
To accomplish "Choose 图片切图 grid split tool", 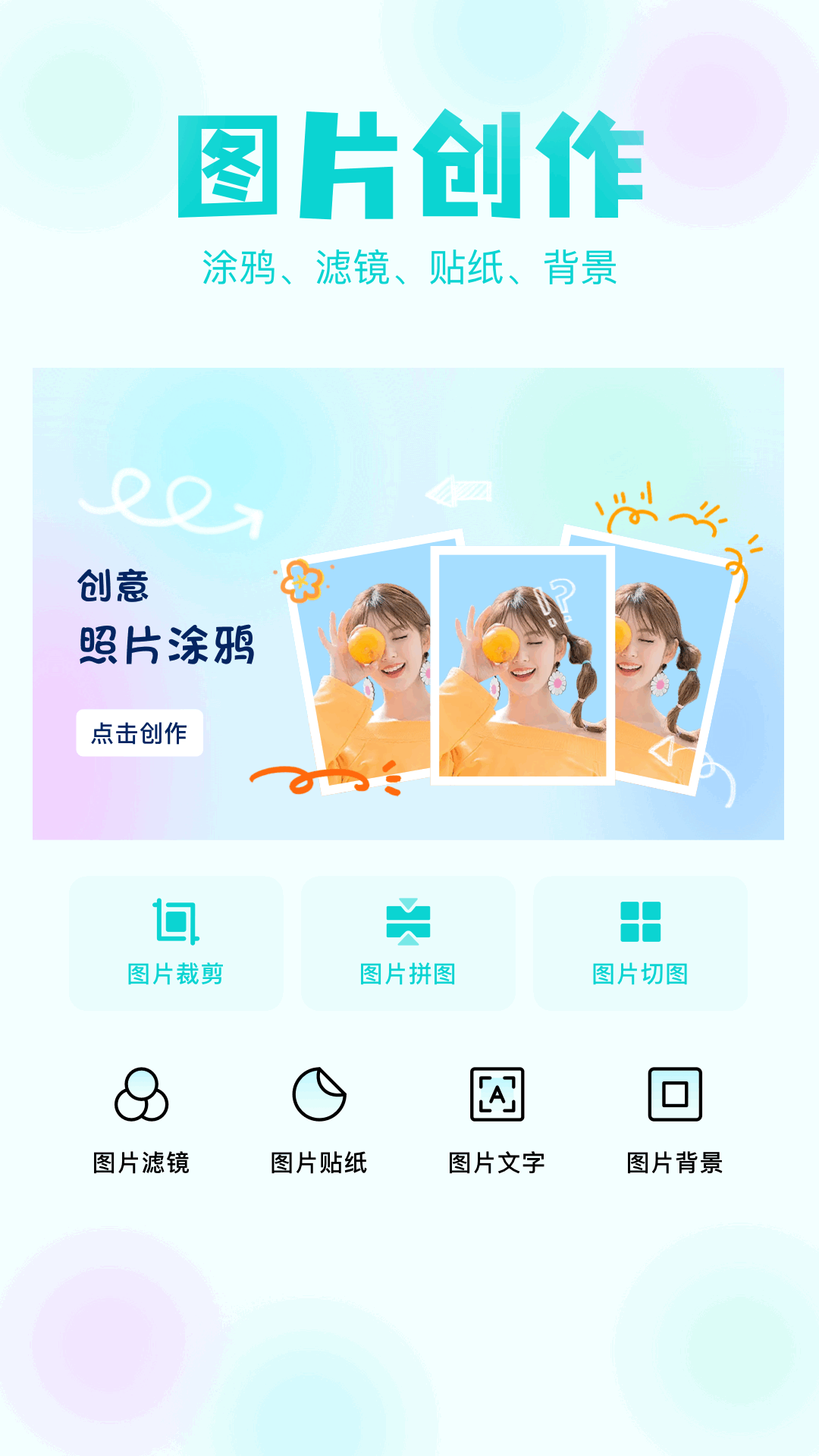I will tap(640, 943).
